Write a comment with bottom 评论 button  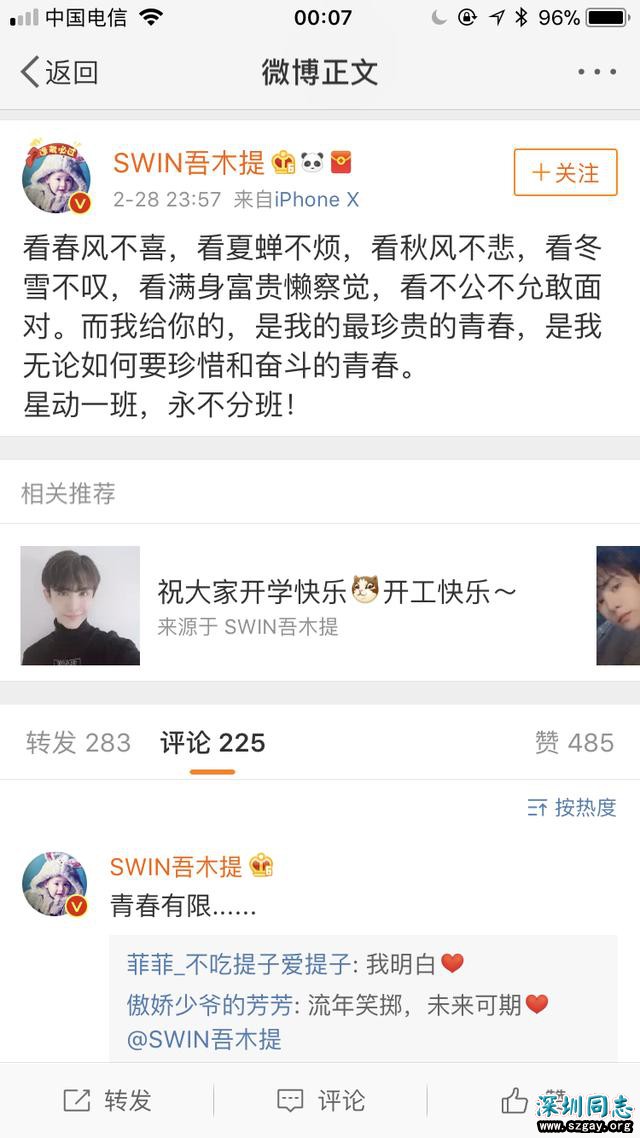coord(320,1101)
